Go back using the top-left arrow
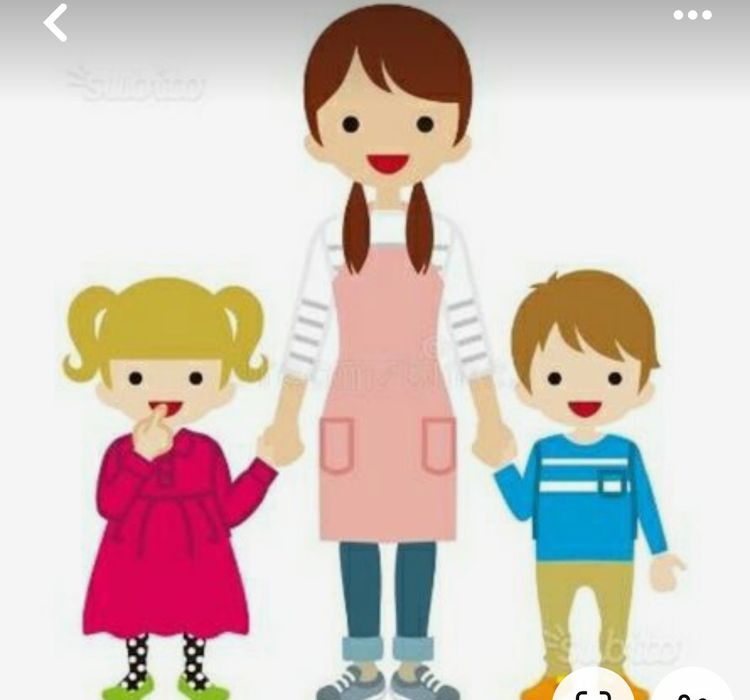Screen dimensions: 750x700 click(x=56, y=22)
